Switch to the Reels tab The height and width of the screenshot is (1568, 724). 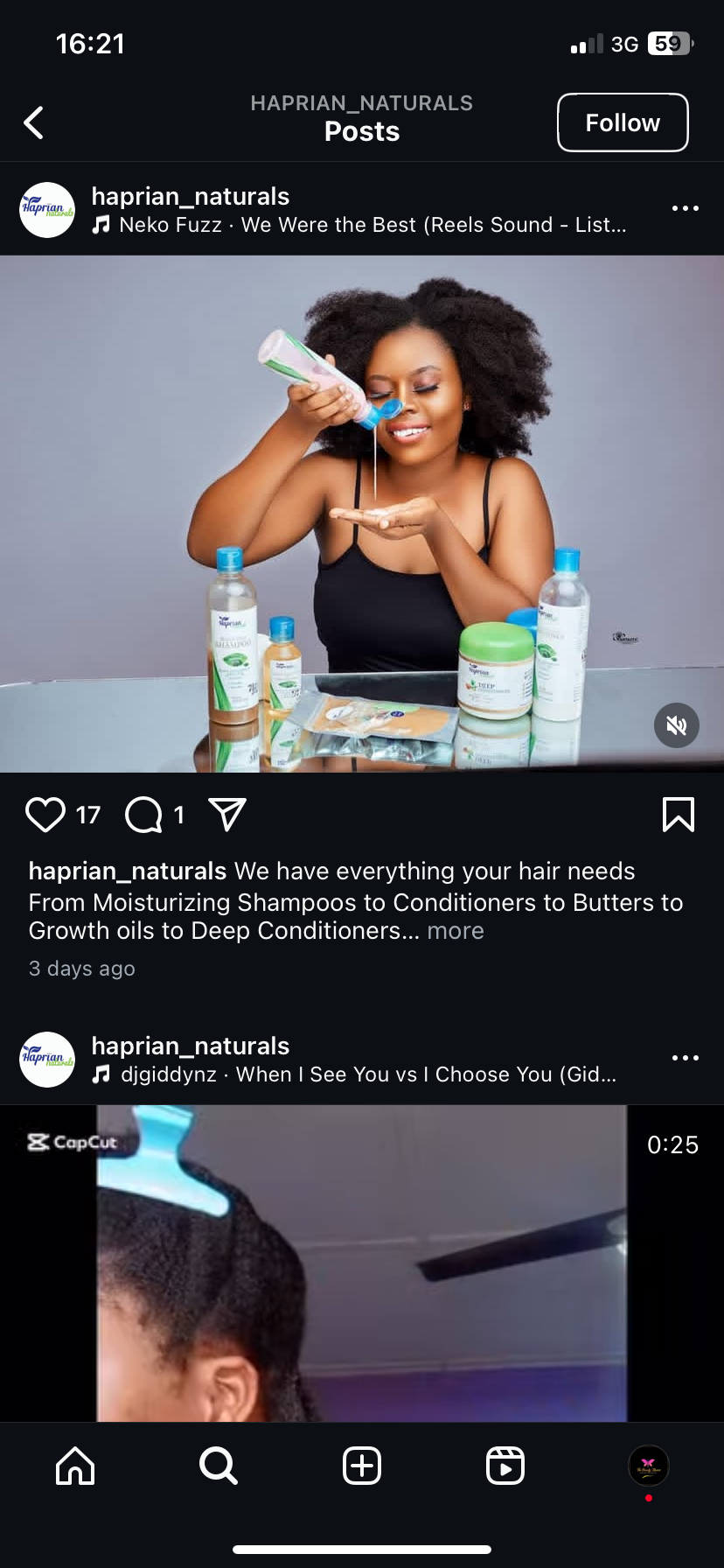point(505,1466)
